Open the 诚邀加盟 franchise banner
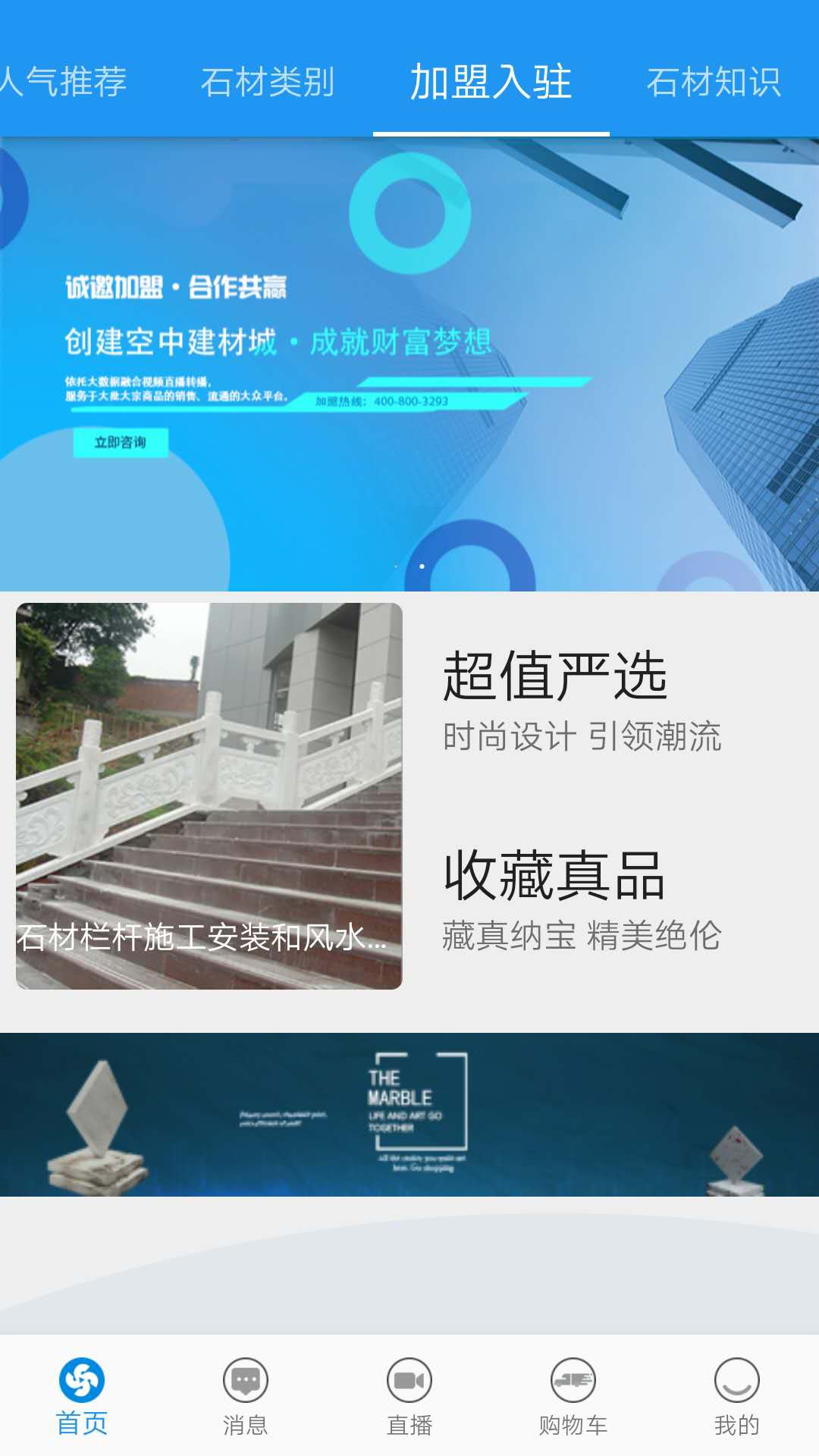The width and height of the screenshot is (819, 1456). coord(409,364)
